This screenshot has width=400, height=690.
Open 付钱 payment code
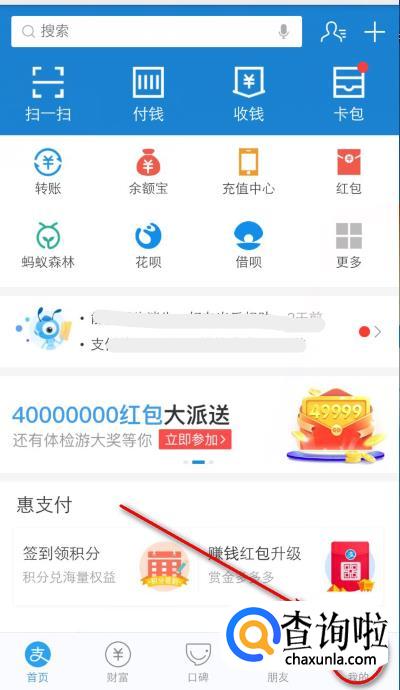[148, 93]
